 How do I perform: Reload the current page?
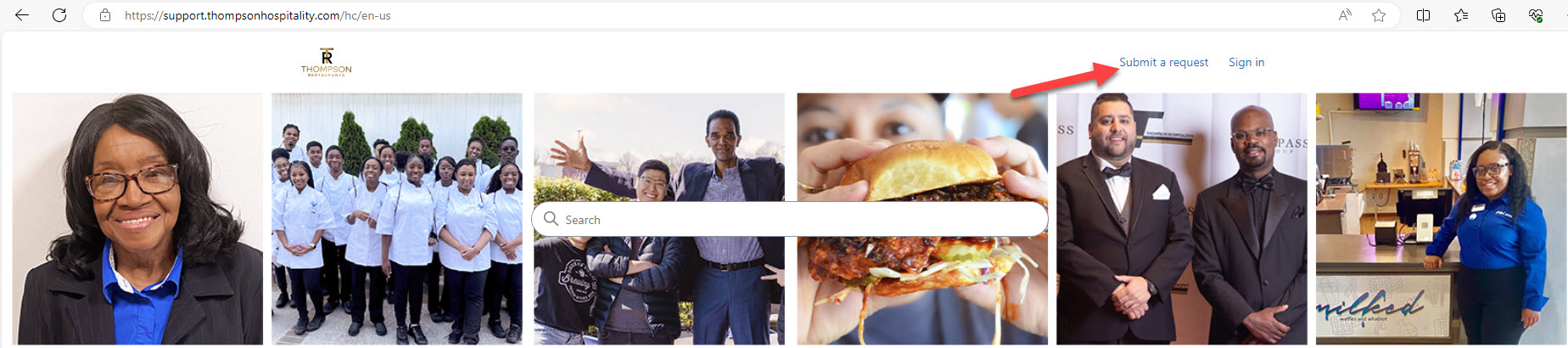pos(59,15)
